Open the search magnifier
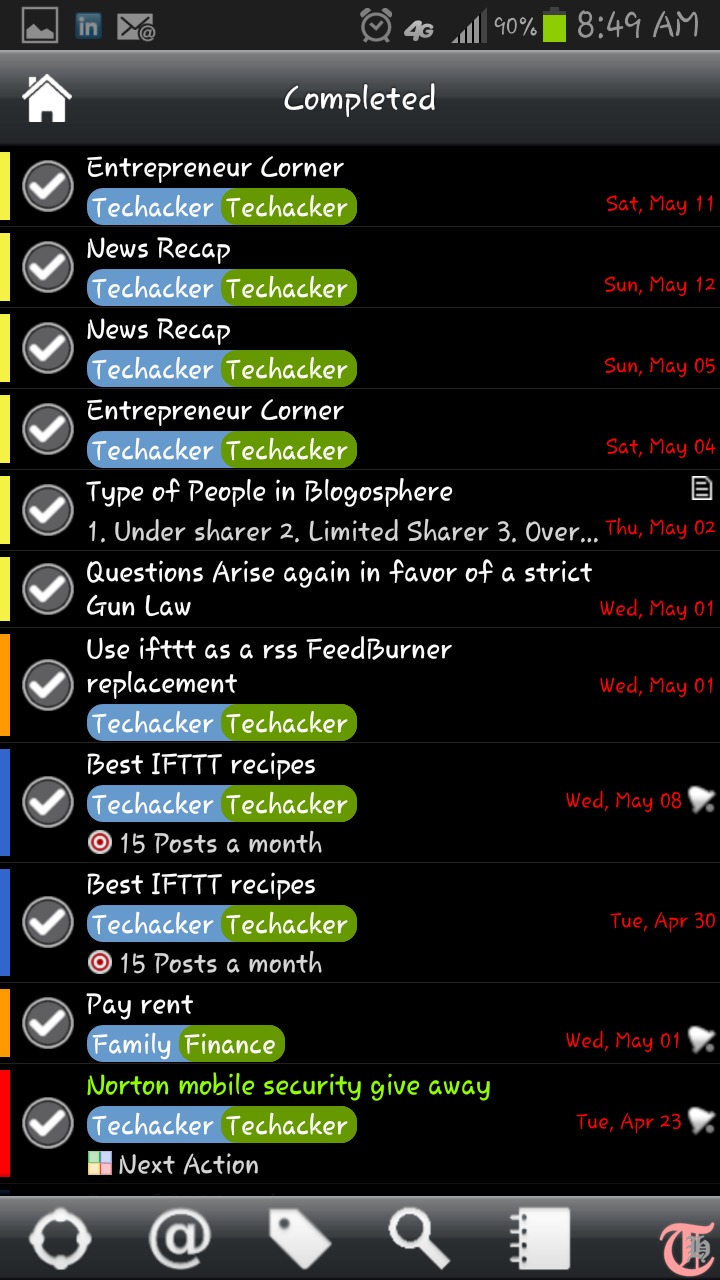 (419, 1239)
